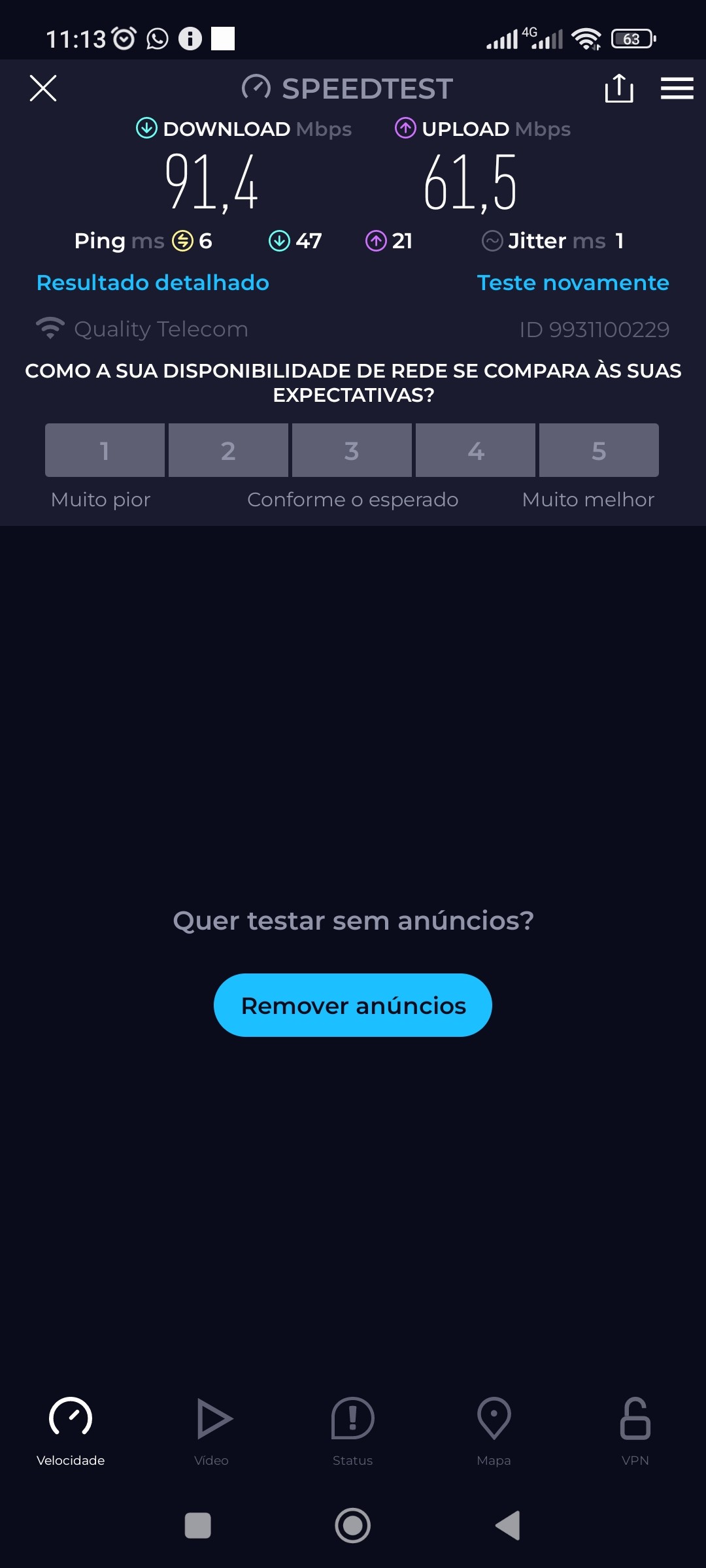Open the VPN tab
This screenshot has height=1568, width=706.
[x=635, y=1431]
